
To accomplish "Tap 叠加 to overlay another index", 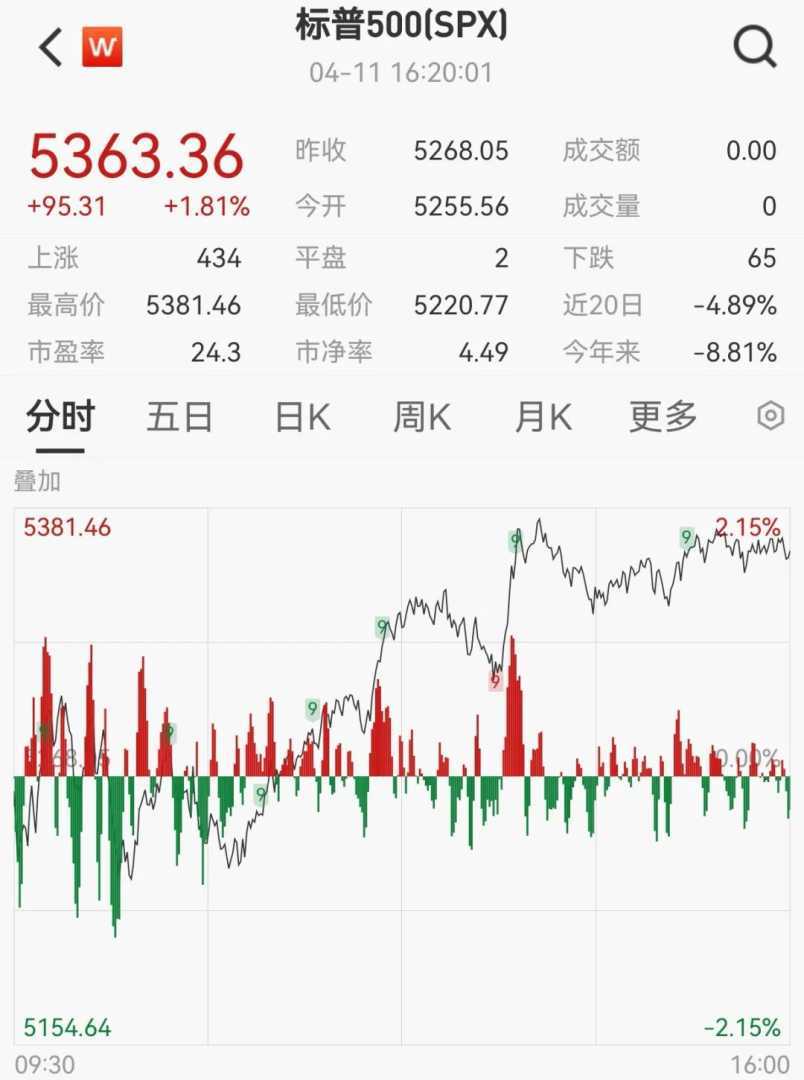I will [x=37, y=481].
